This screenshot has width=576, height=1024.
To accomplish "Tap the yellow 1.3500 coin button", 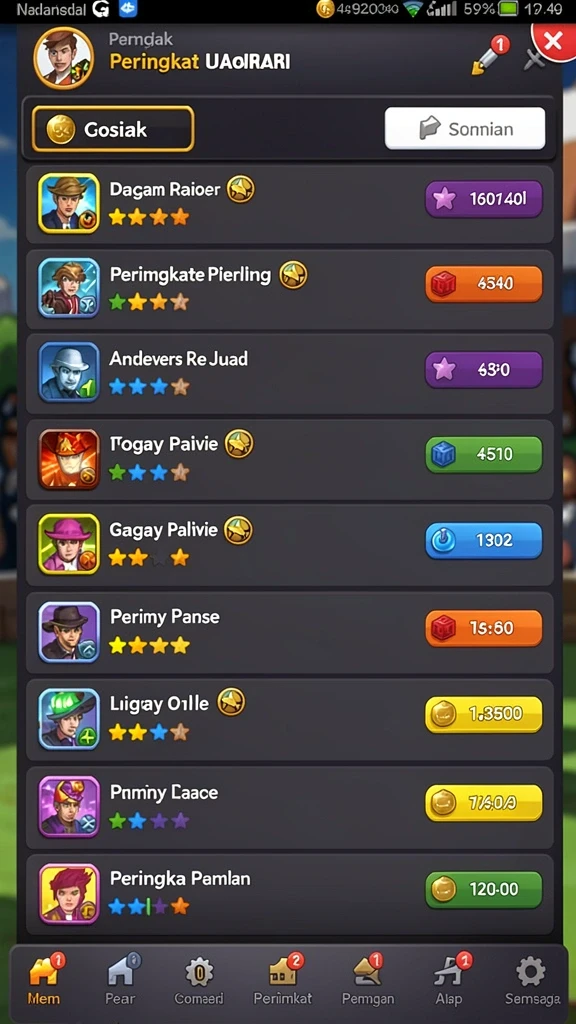I will tap(484, 714).
